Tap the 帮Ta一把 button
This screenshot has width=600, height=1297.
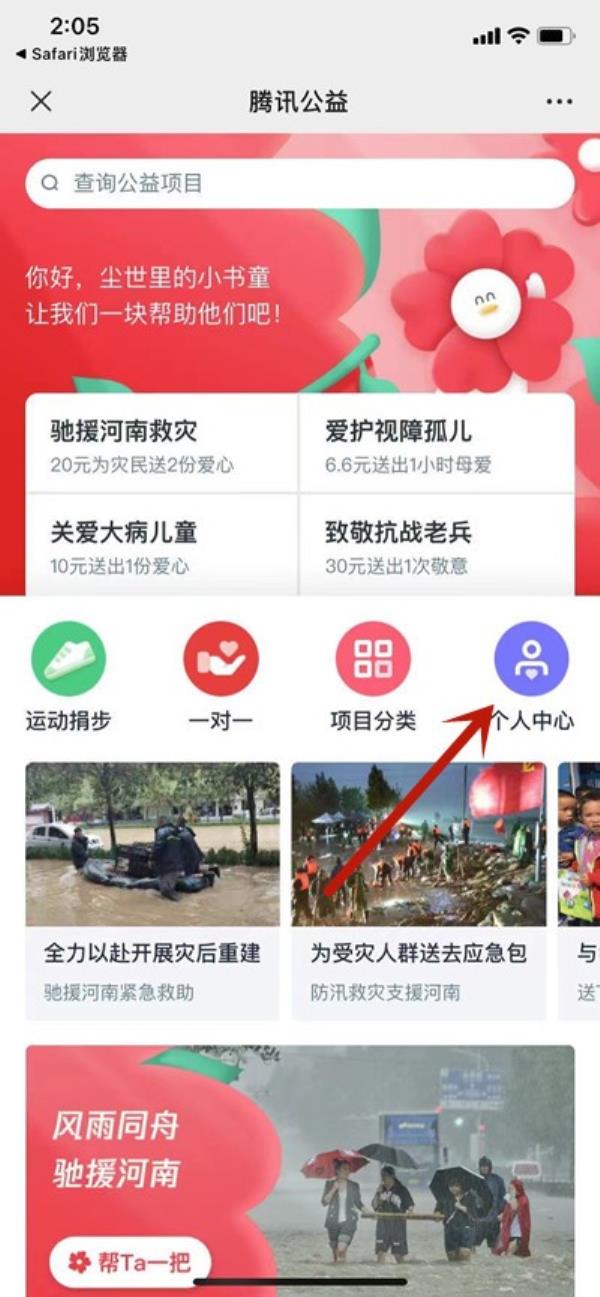[x=130, y=1262]
